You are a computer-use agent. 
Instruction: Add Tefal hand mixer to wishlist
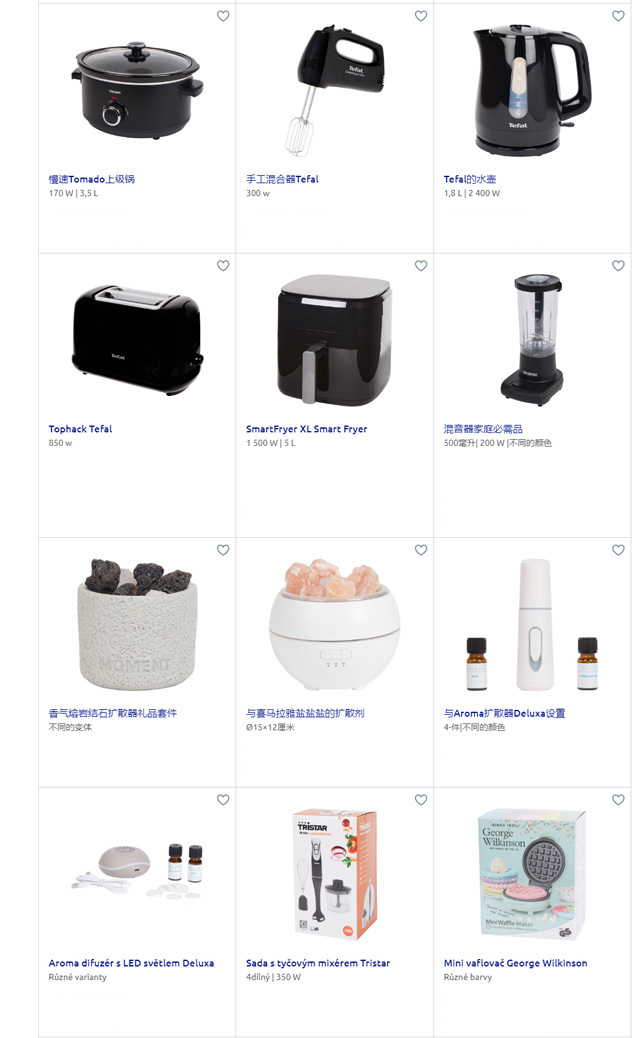421,16
